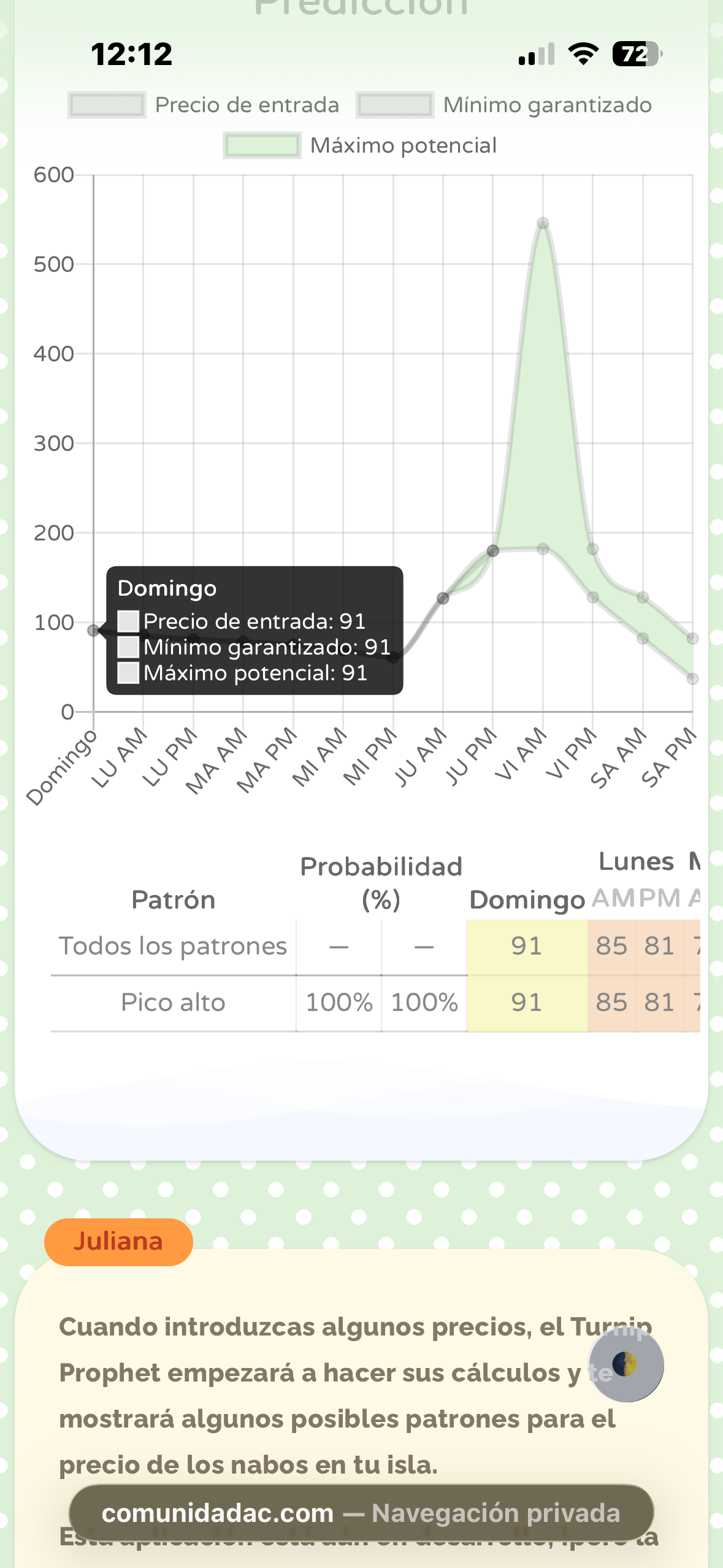Select the Pico alto pattern row
Screen dimensions: 723x1568
click(173, 1002)
